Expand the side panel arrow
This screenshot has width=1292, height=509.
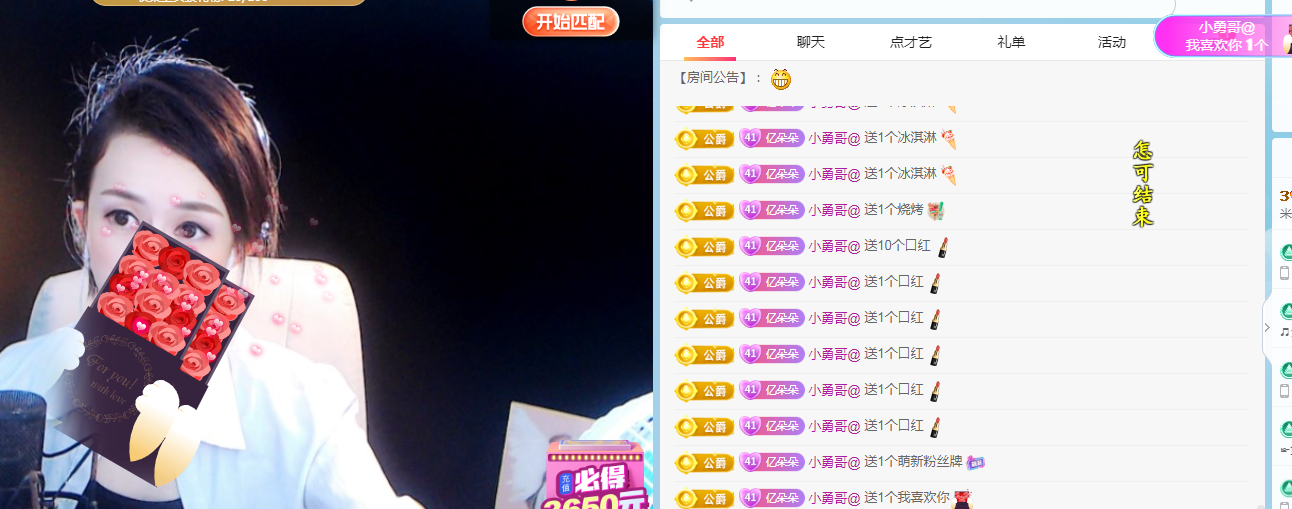(x=1268, y=328)
